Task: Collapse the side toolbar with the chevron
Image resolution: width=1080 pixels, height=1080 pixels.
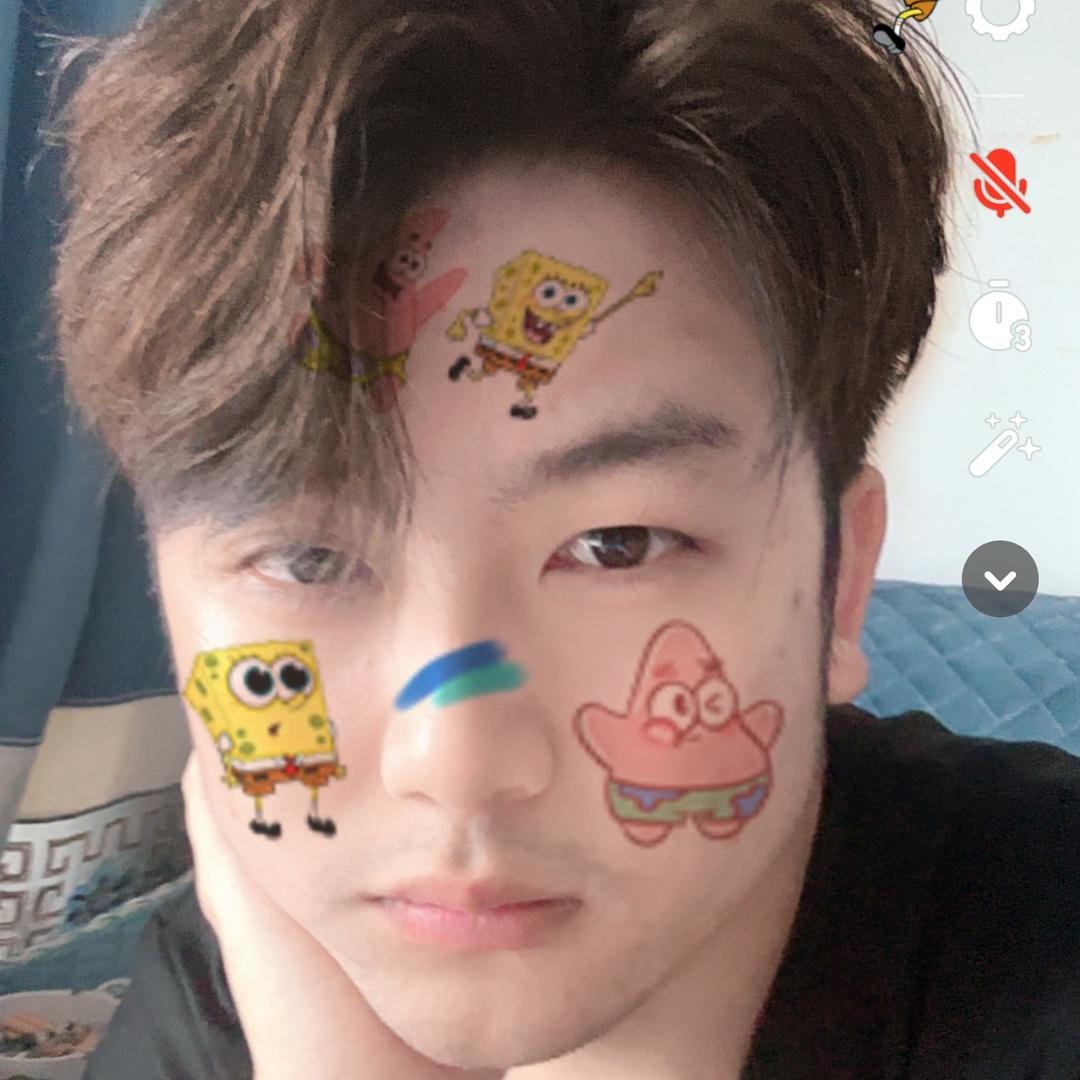Action: point(1000,579)
